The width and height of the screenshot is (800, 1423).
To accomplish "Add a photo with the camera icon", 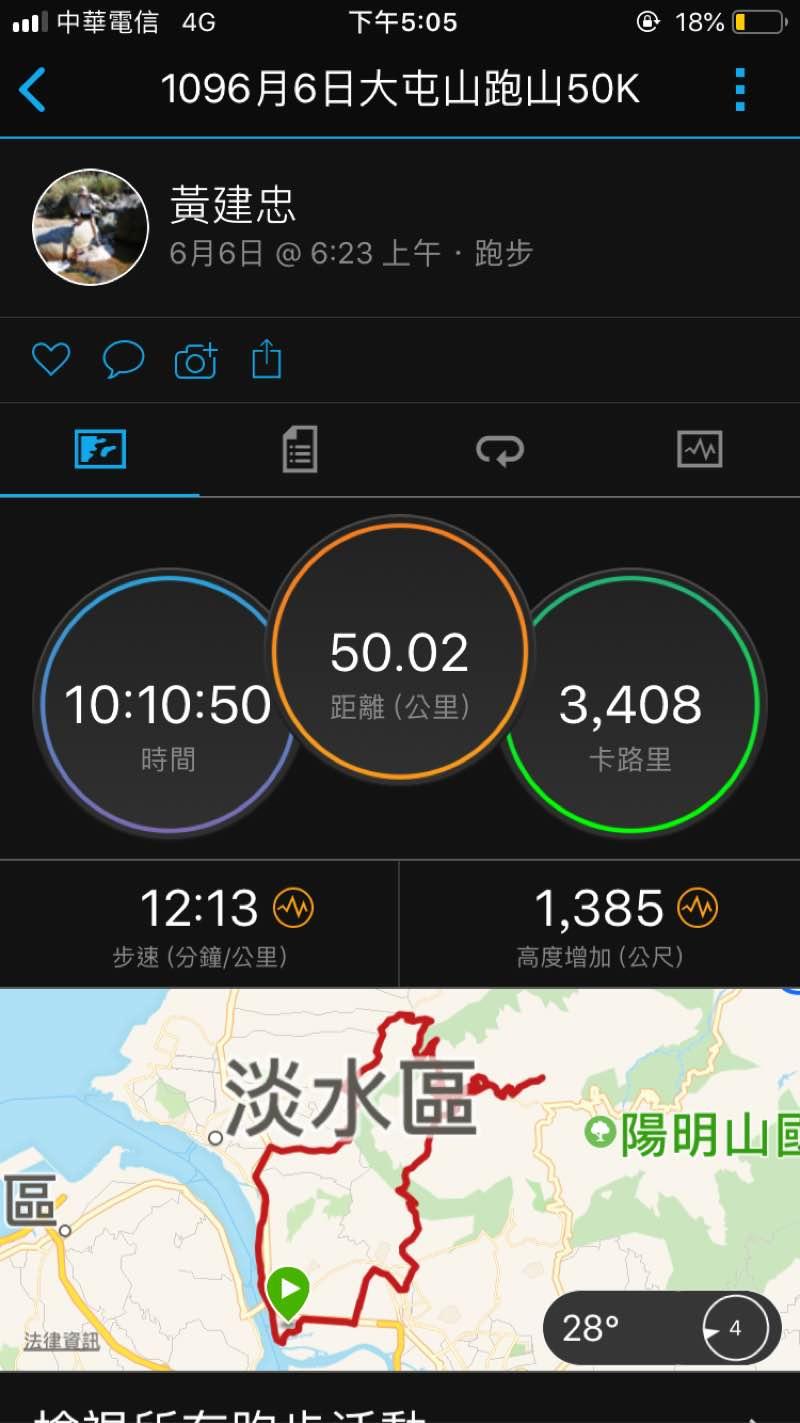I will click(196, 360).
